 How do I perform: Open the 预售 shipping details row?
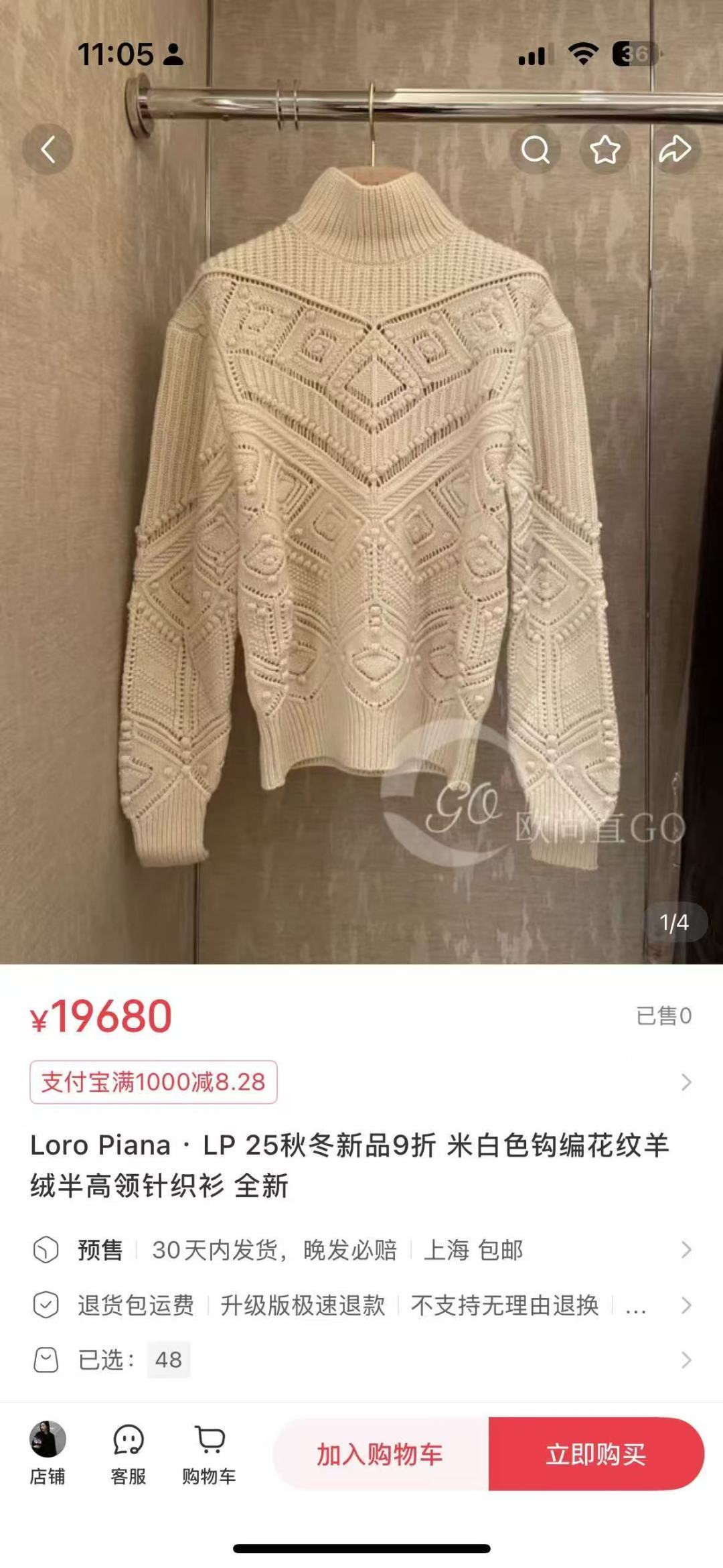pyautogui.click(x=361, y=1250)
